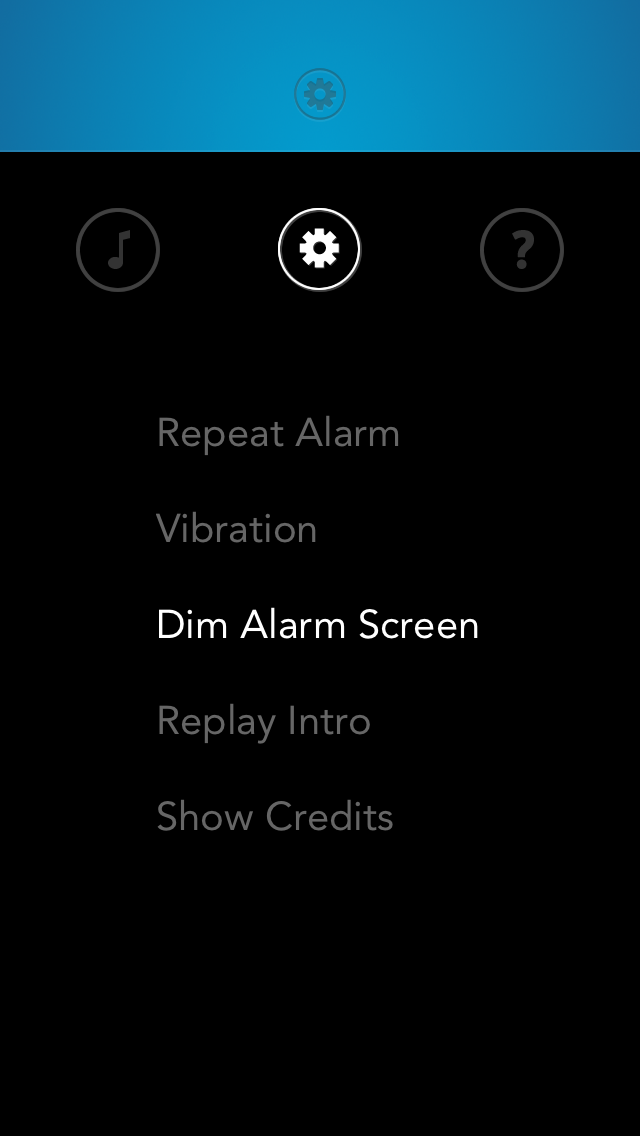Open the question mark help tab
This screenshot has width=640, height=1136.
pos(522,250)
